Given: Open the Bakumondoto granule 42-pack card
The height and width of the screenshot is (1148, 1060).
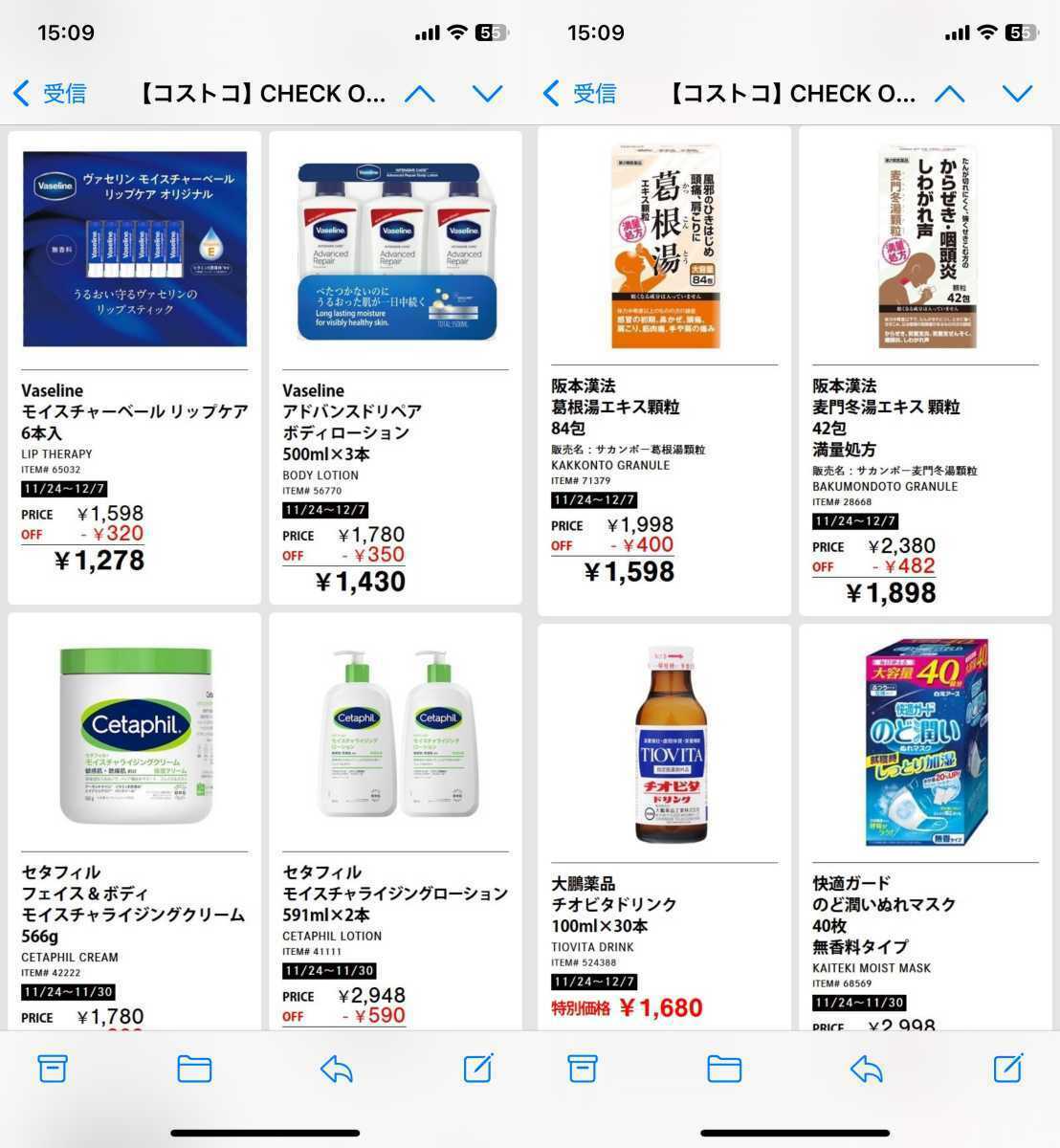Looking at the screenshot, I should pos(925,368).
